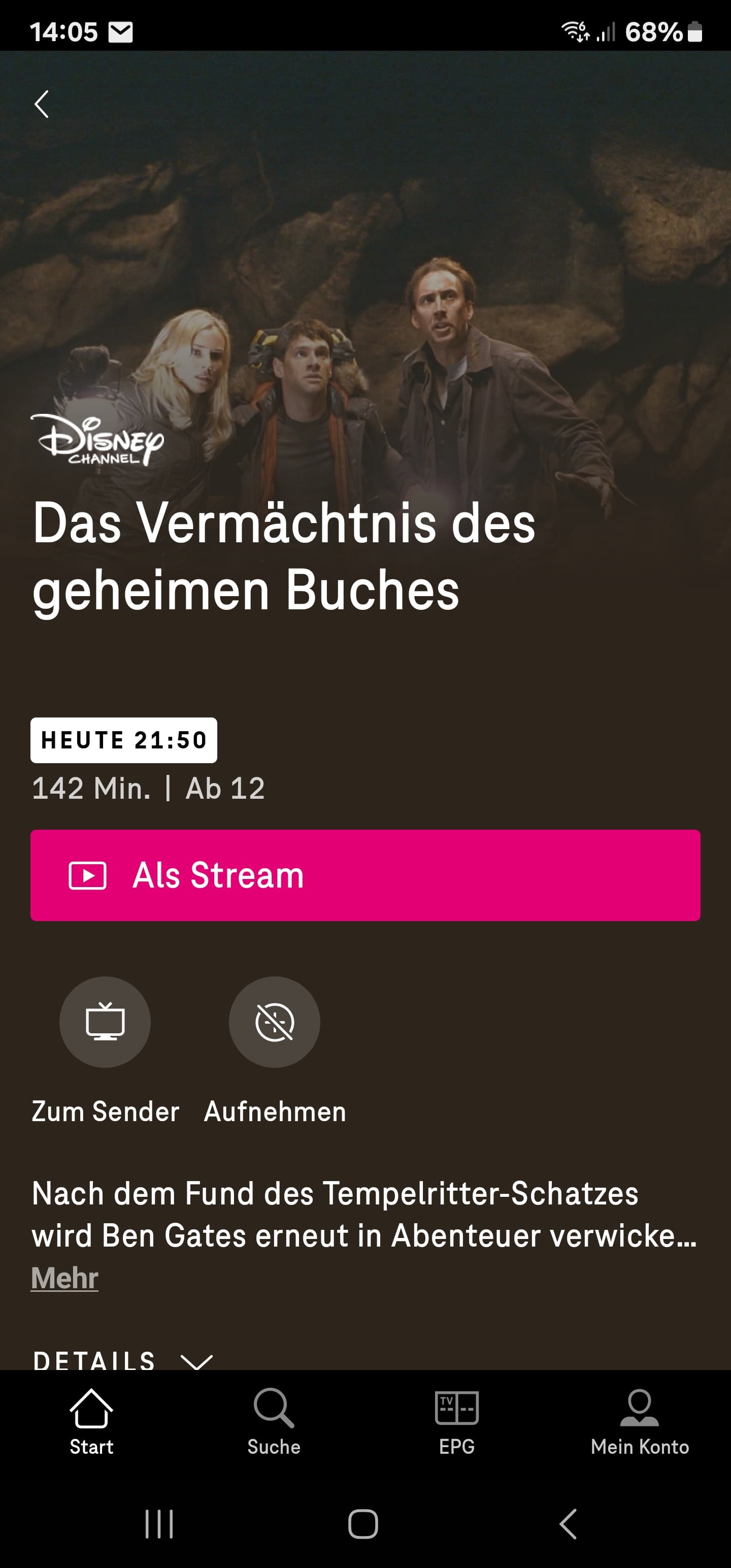Go back using the top-left arrow

pos(42,104)
